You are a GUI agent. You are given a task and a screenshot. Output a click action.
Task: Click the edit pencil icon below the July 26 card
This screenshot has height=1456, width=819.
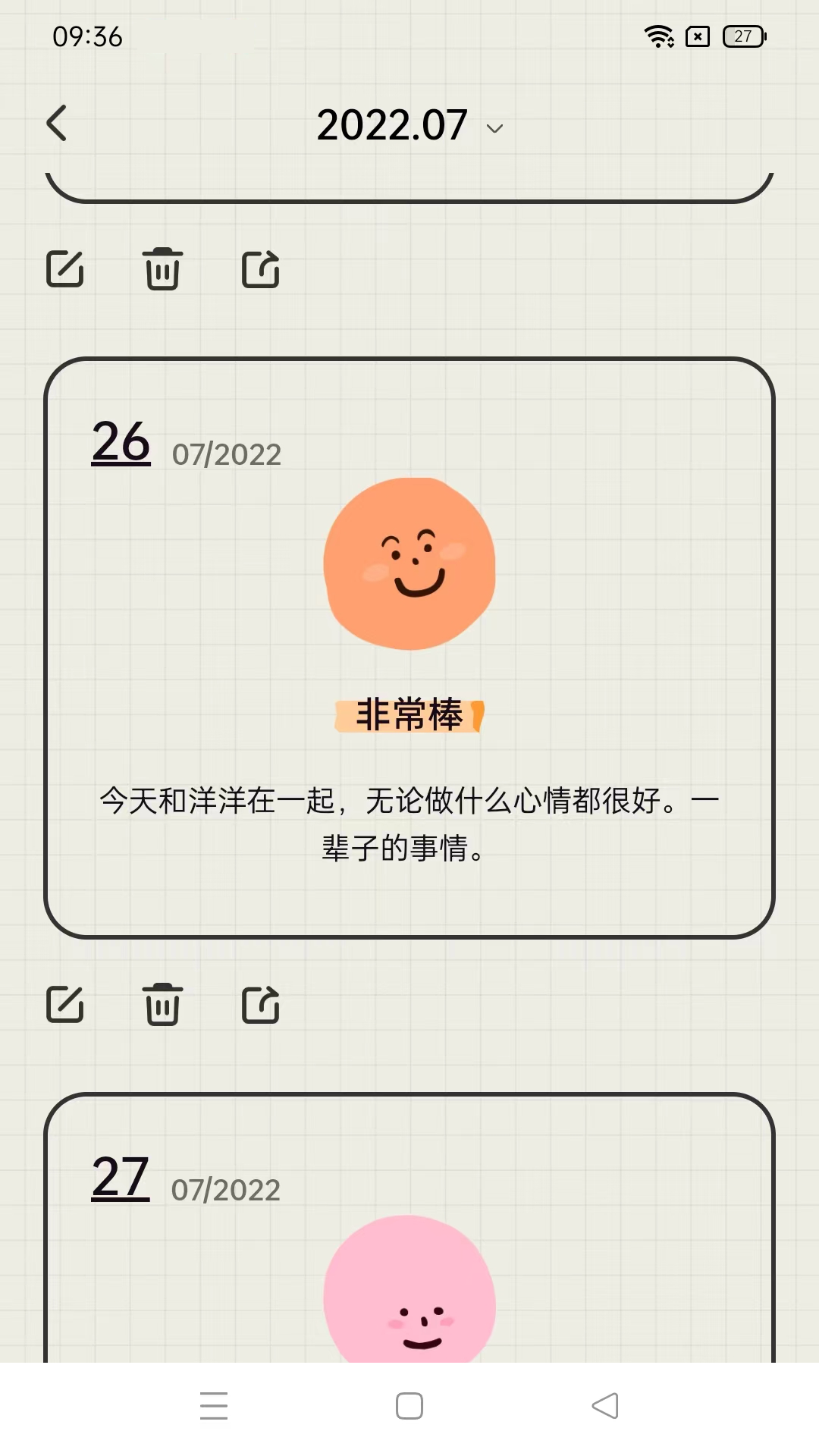[x=65, y=1004]
